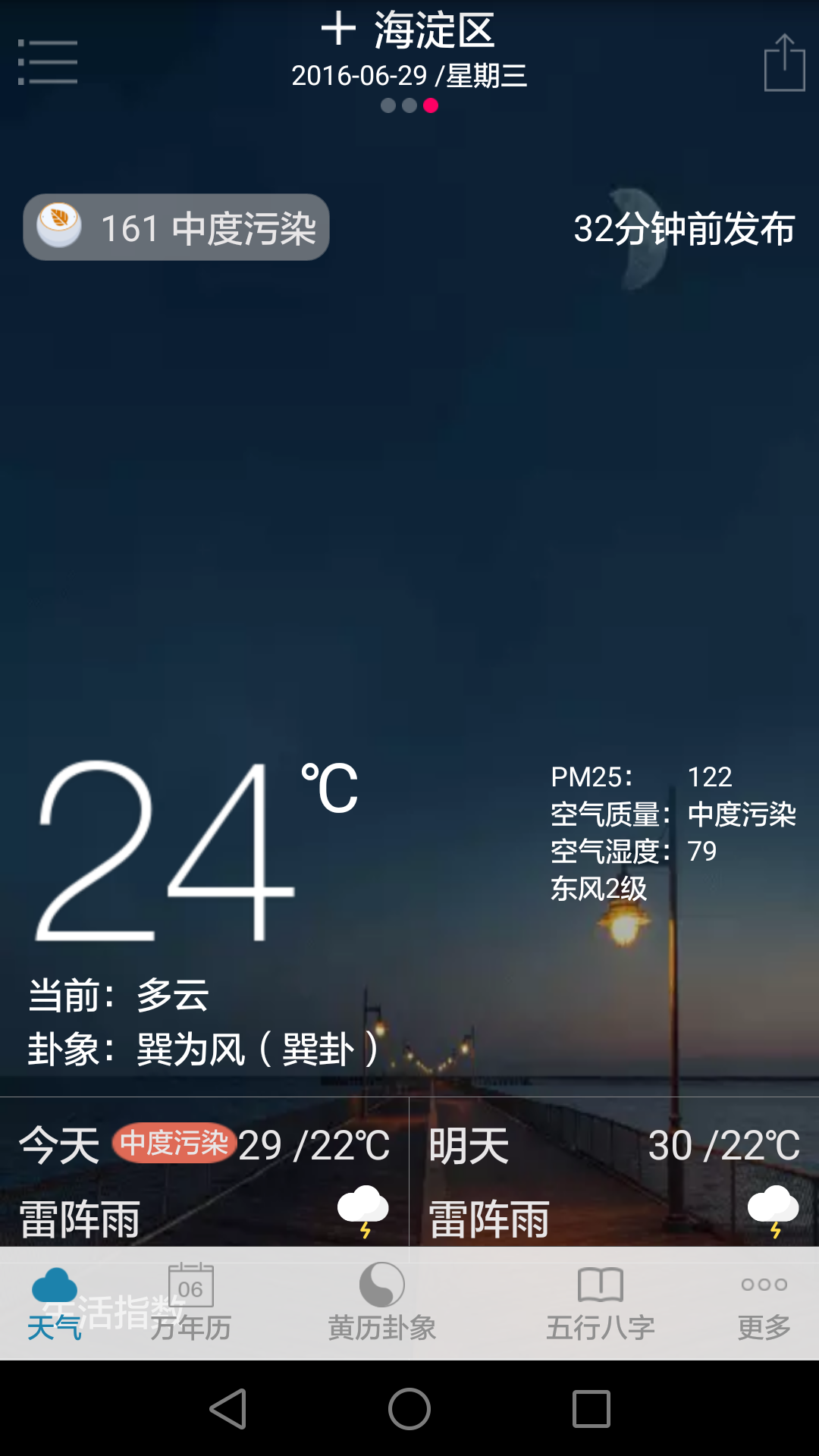This screenshot has width=819, height=1456.
Task: Tap the + to add a city
Action: [339, 30]
